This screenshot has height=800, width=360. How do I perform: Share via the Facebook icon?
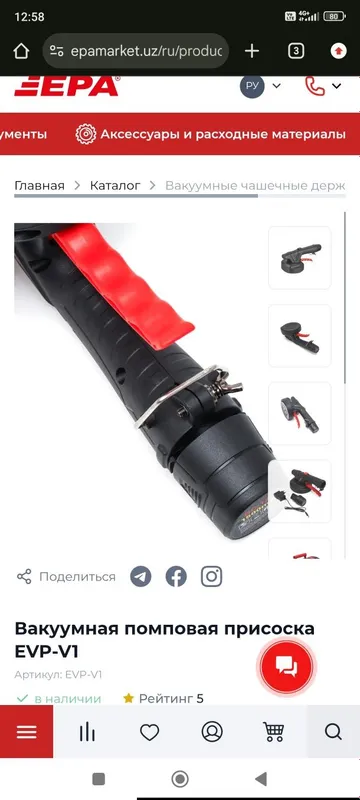click(176, 577)
